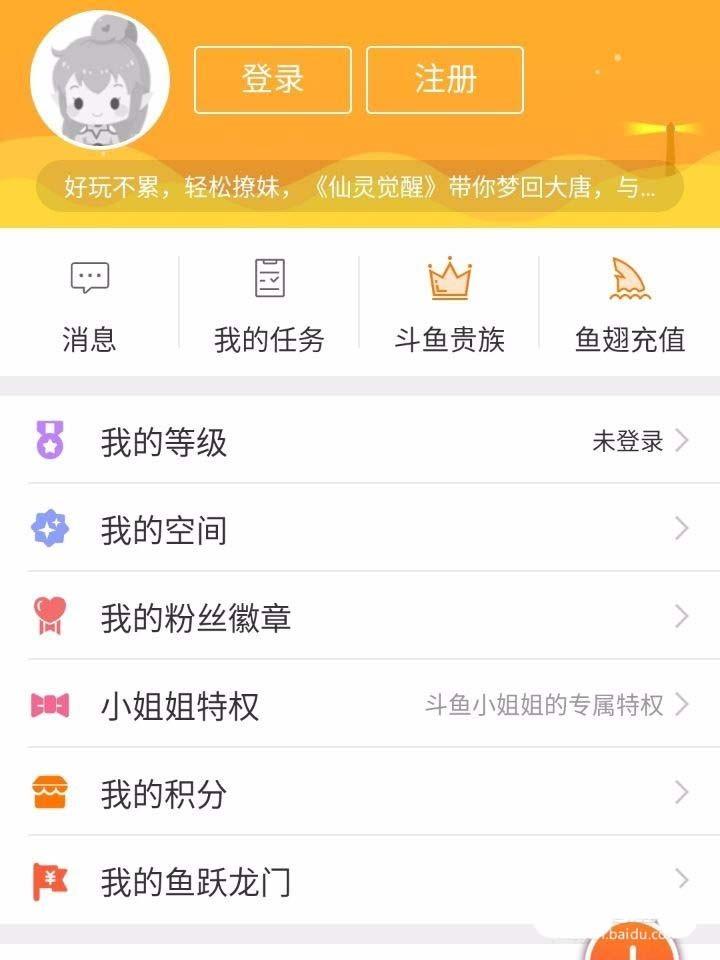
Task: Click the purple medal icon beside 我的等级
Action: click(48, 440)
